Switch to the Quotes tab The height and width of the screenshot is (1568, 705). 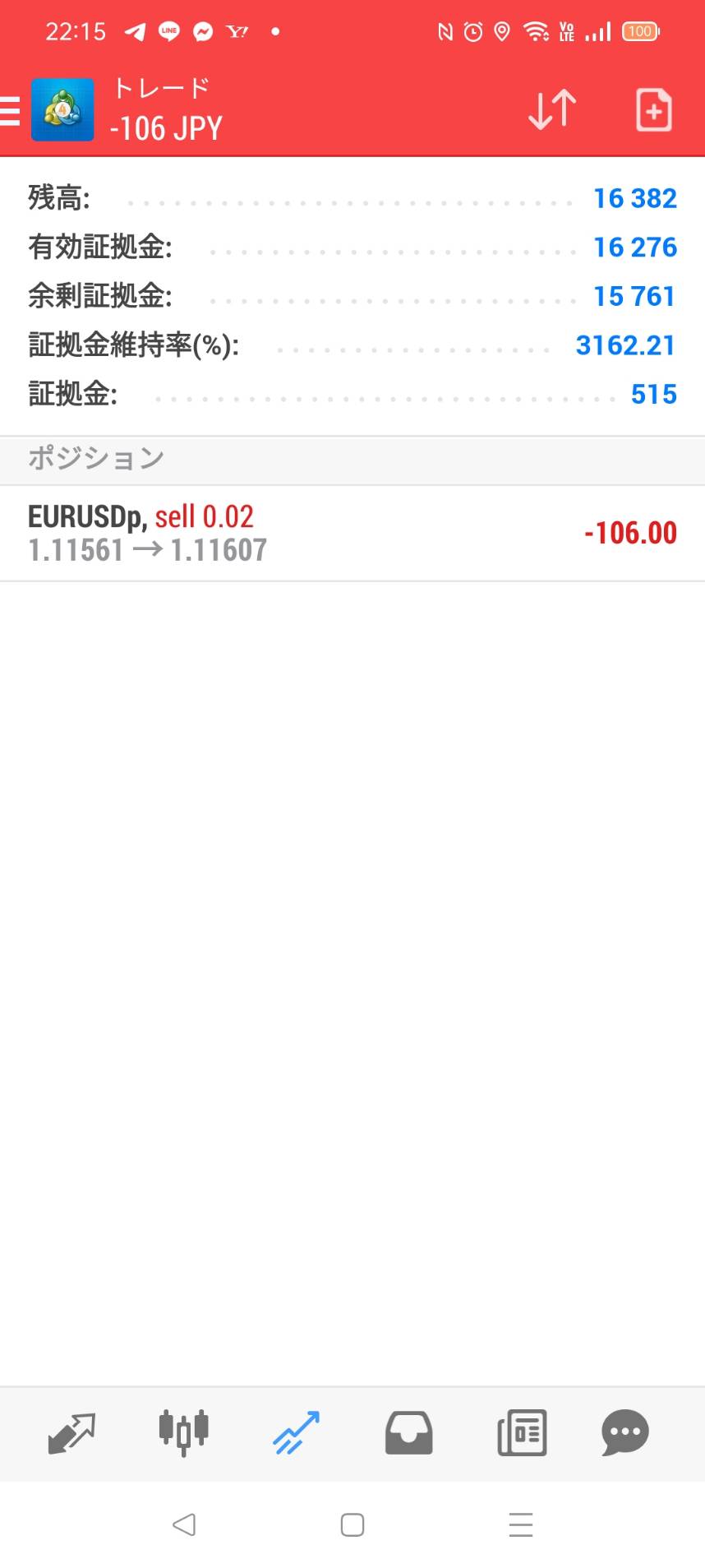point(72,1433)
